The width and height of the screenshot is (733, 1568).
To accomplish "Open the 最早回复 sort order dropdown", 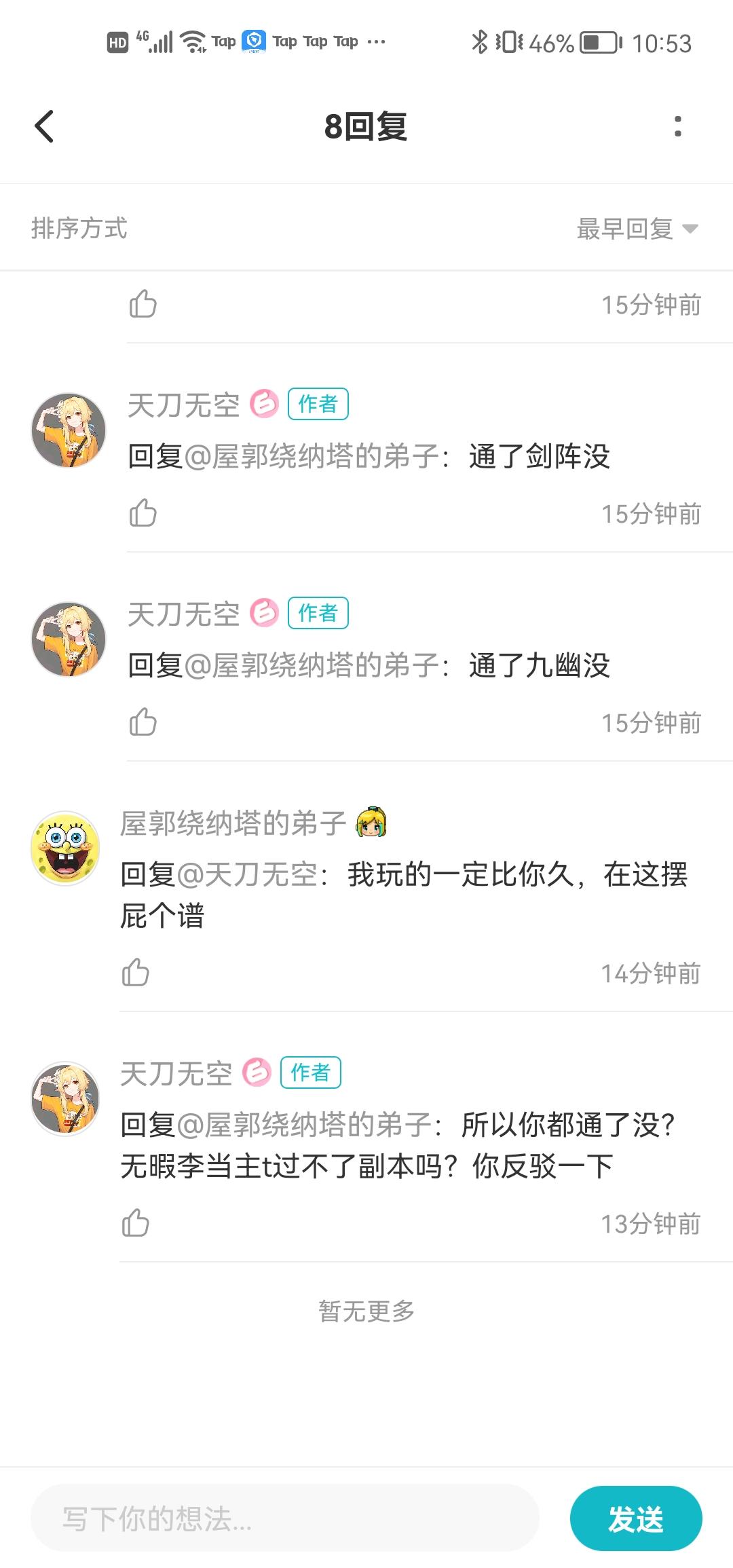I will point(637,229).
